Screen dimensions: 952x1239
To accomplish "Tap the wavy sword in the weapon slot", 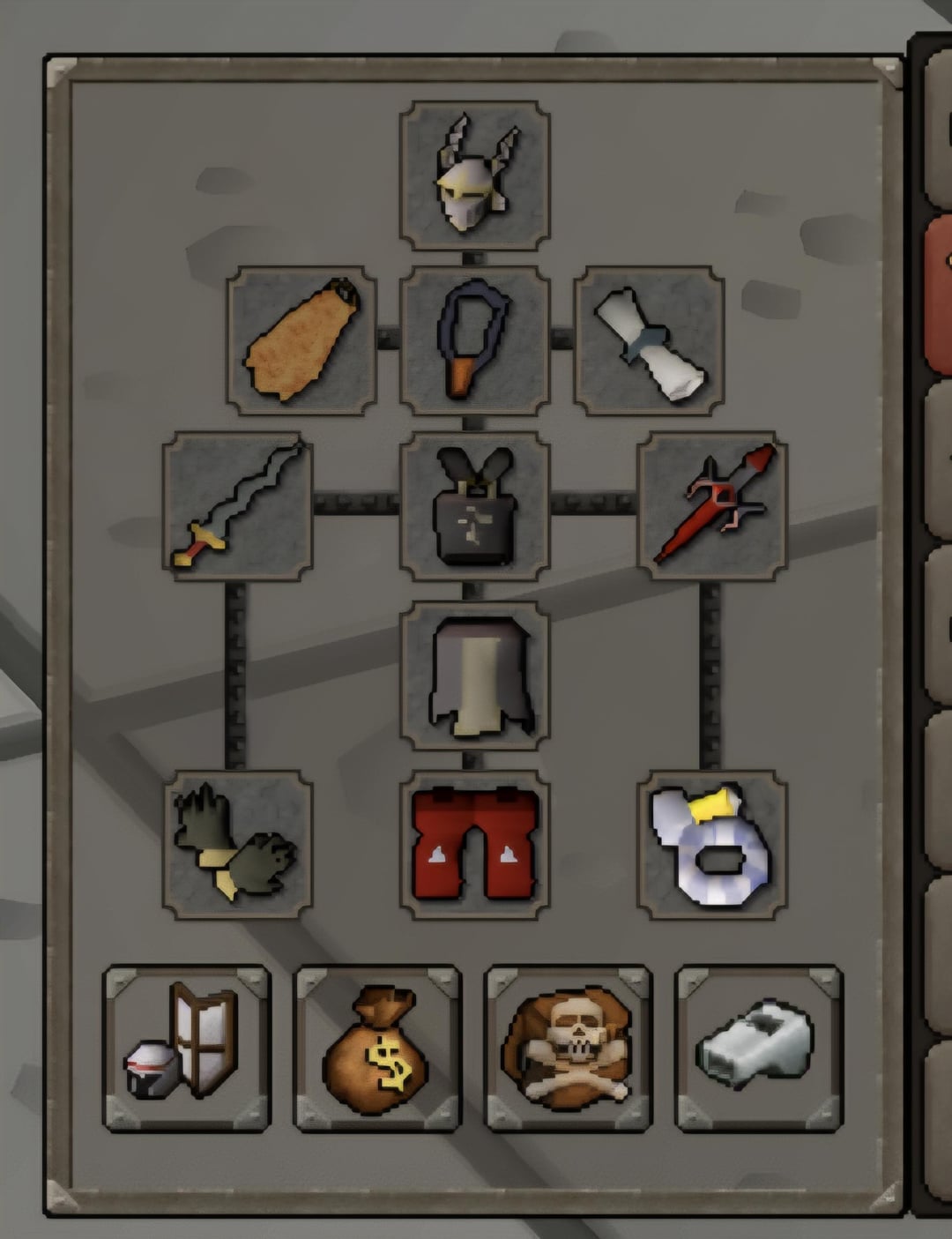I will 237,505.
